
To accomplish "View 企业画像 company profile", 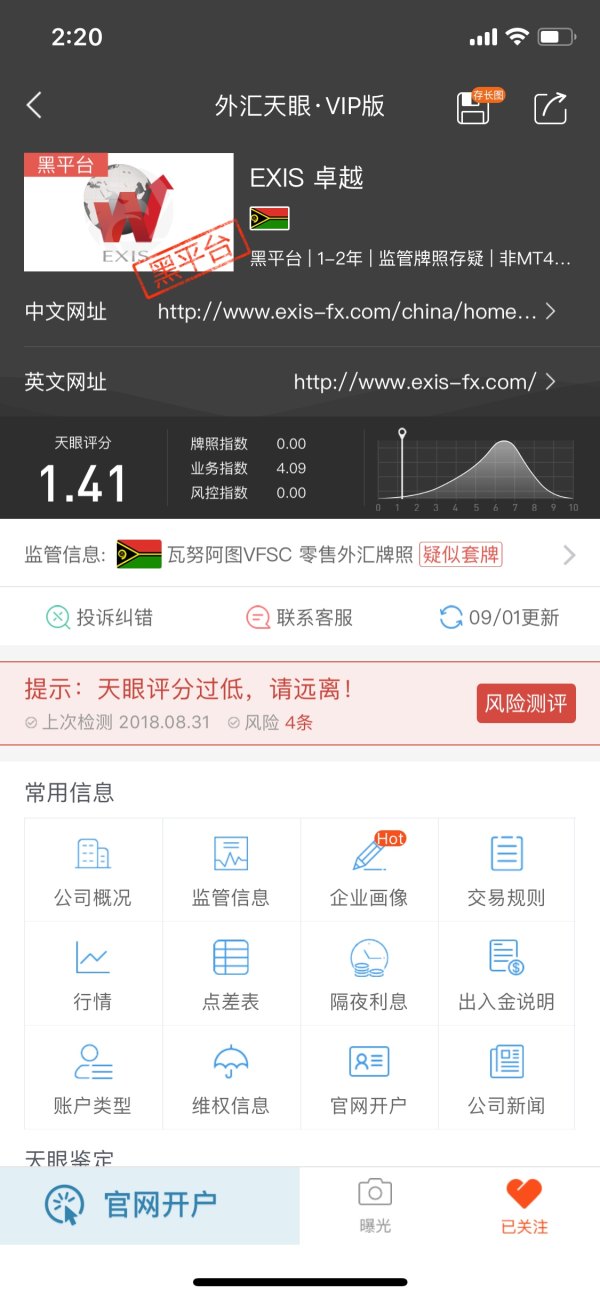I will (x=369, y=870).
